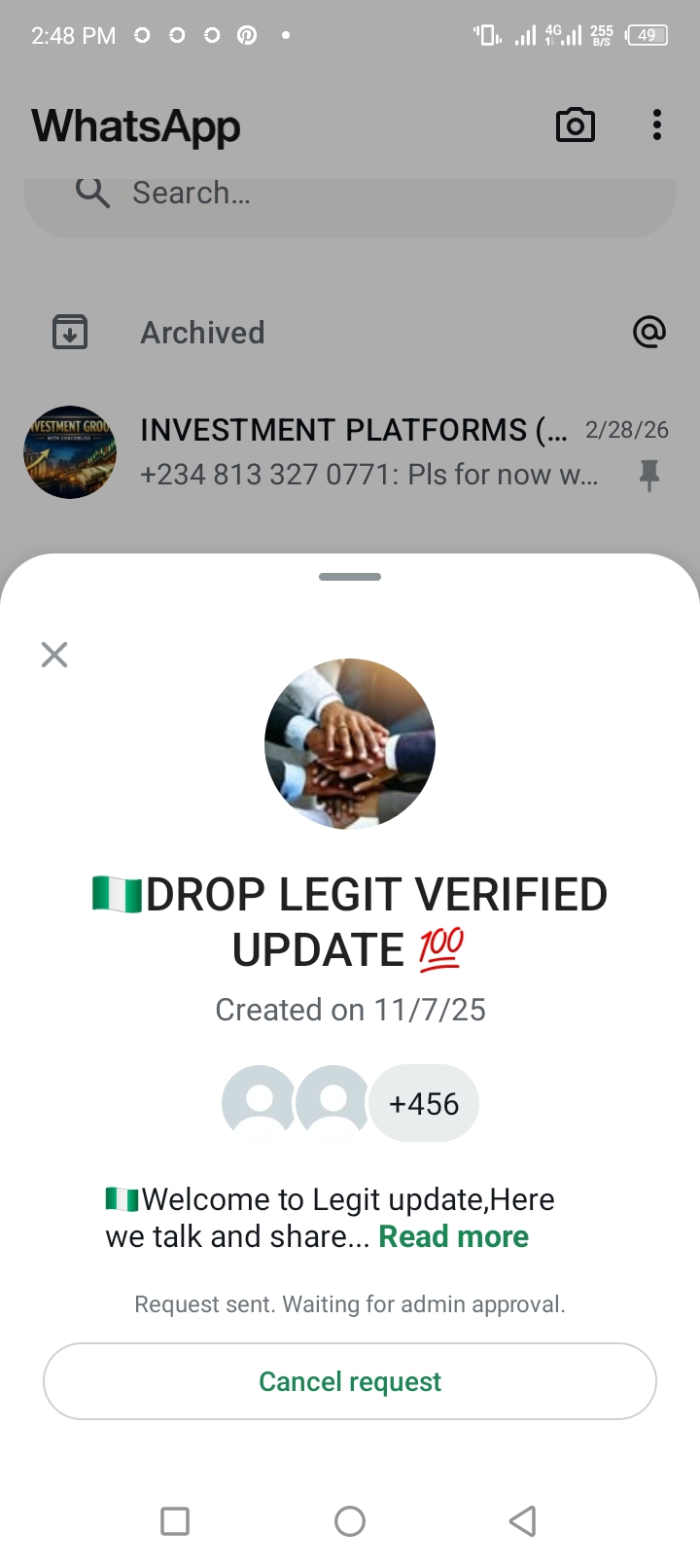The width and height of the screenshot is (700, 1568).
Task: Go to the home screen
Action: coord(350,1520)
